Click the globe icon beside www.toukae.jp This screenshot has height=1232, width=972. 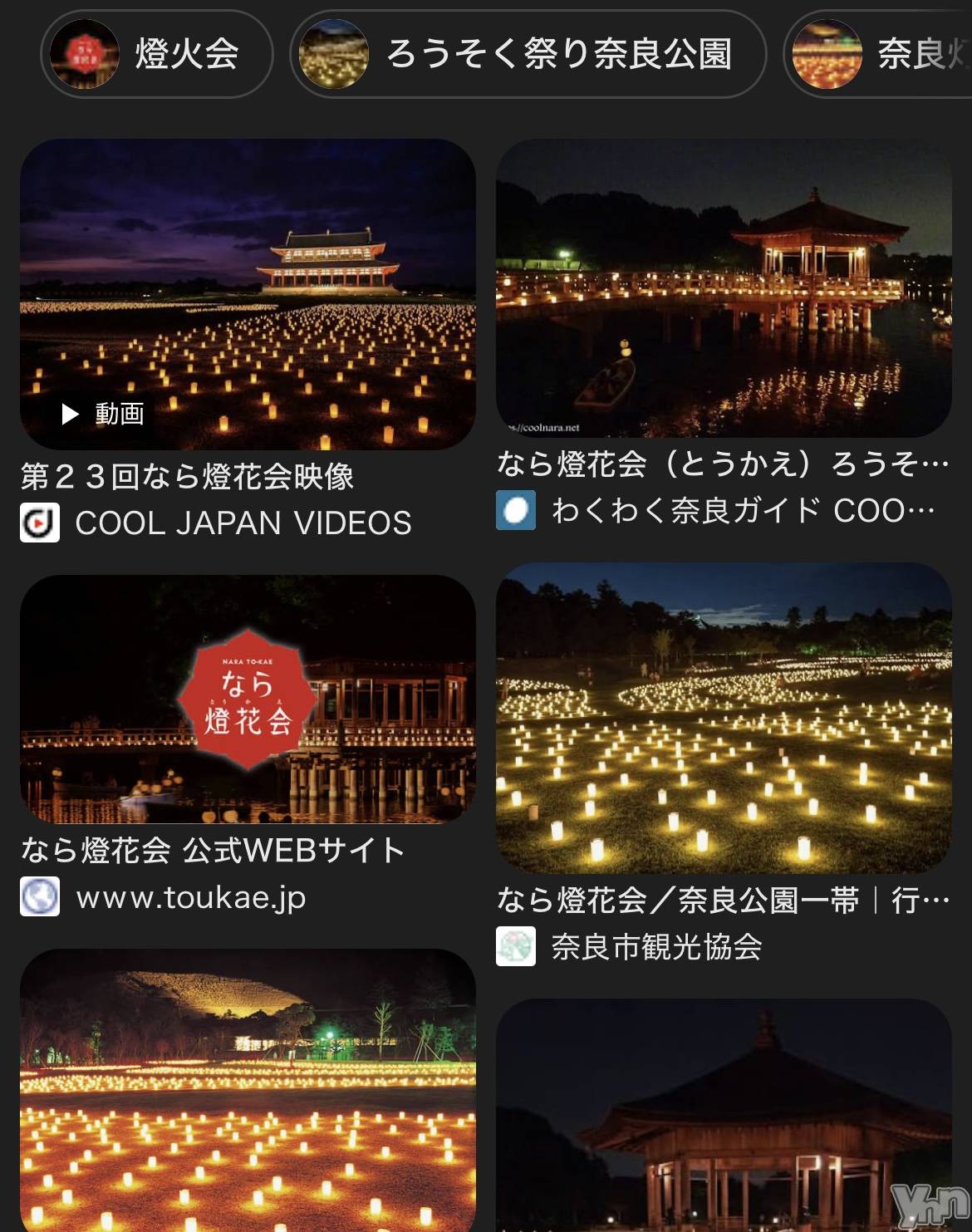(39, 896)
